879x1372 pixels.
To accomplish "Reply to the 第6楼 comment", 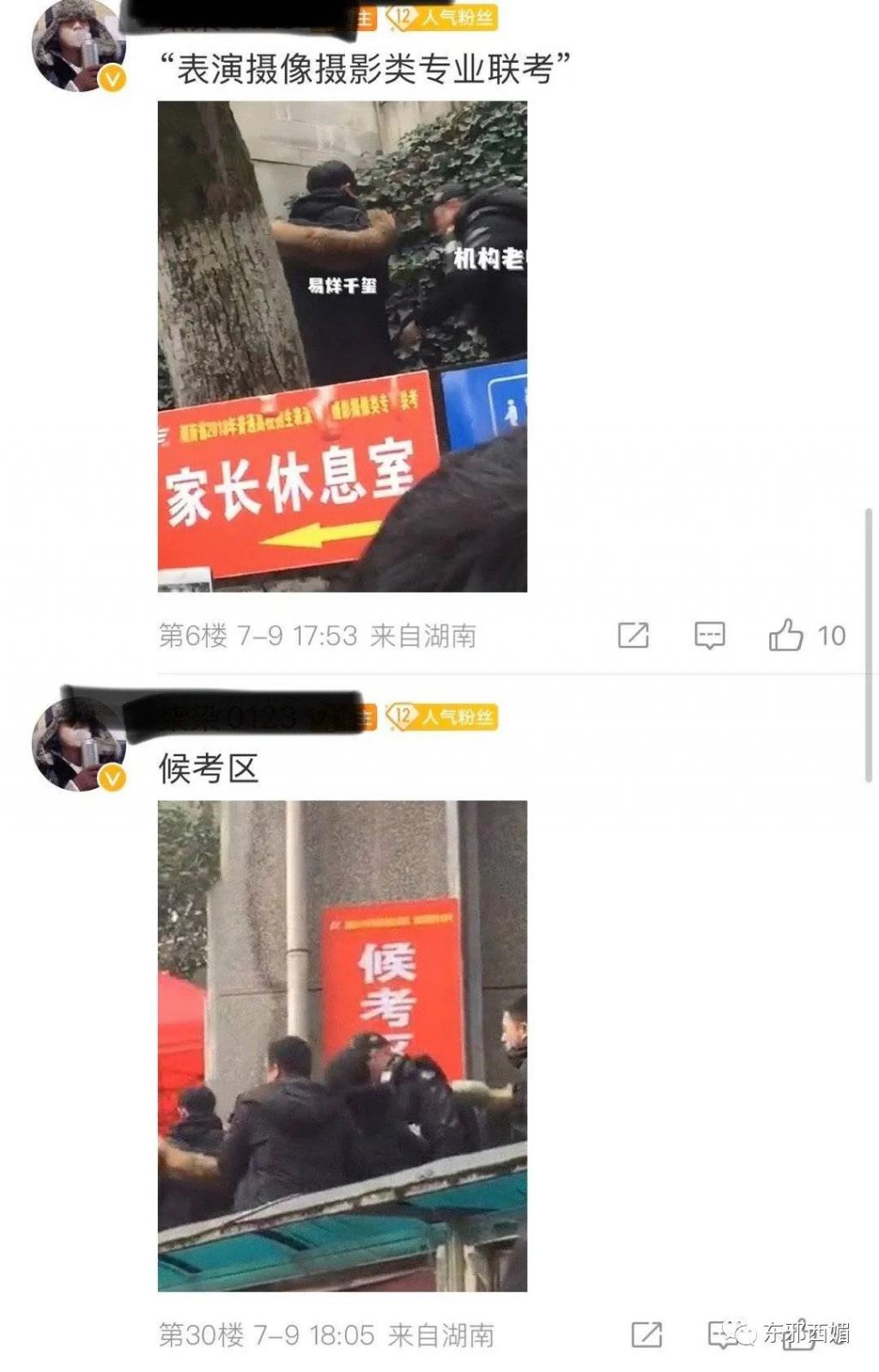I will click(x=709, y=635).
